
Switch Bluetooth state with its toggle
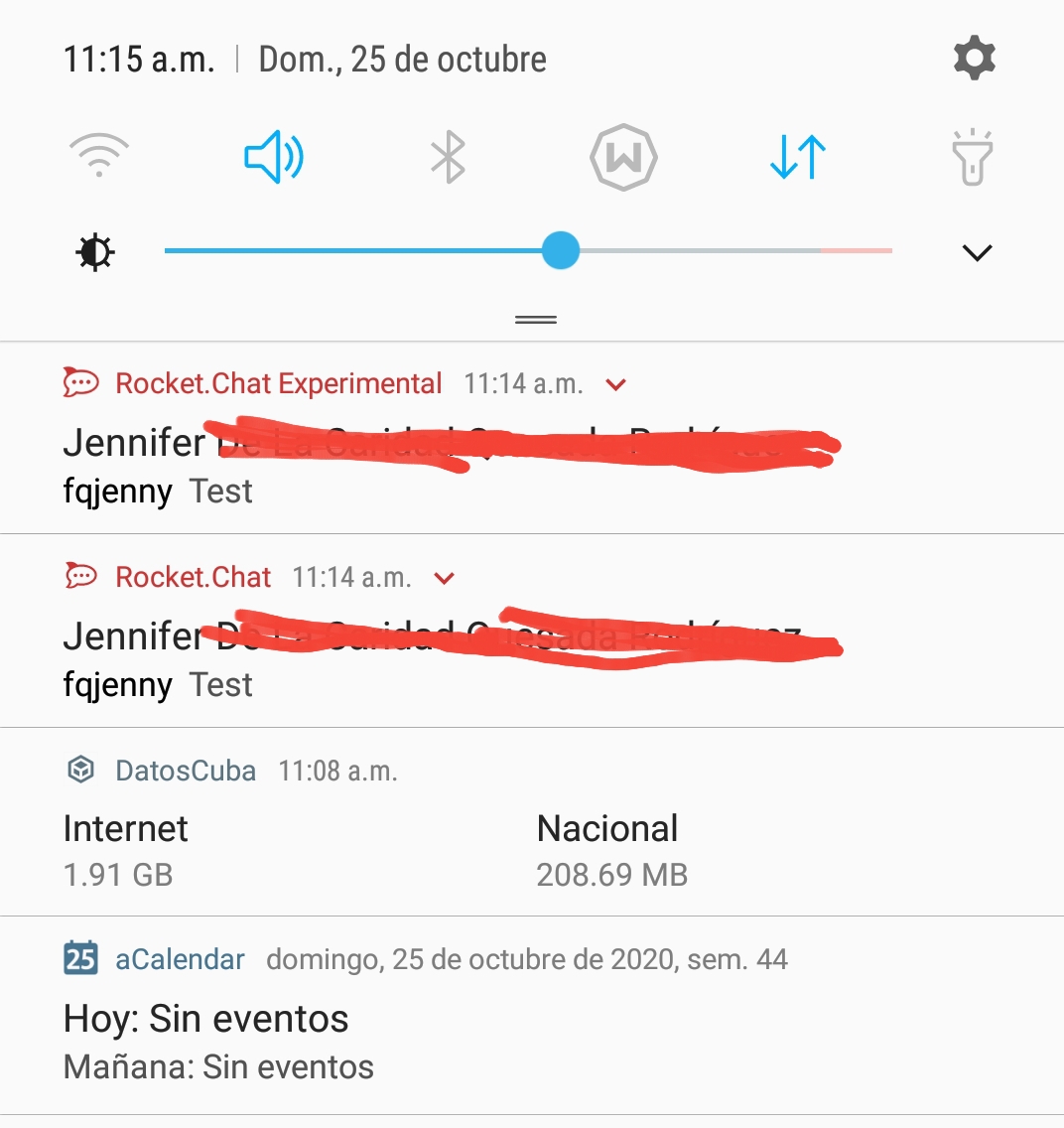448,156
